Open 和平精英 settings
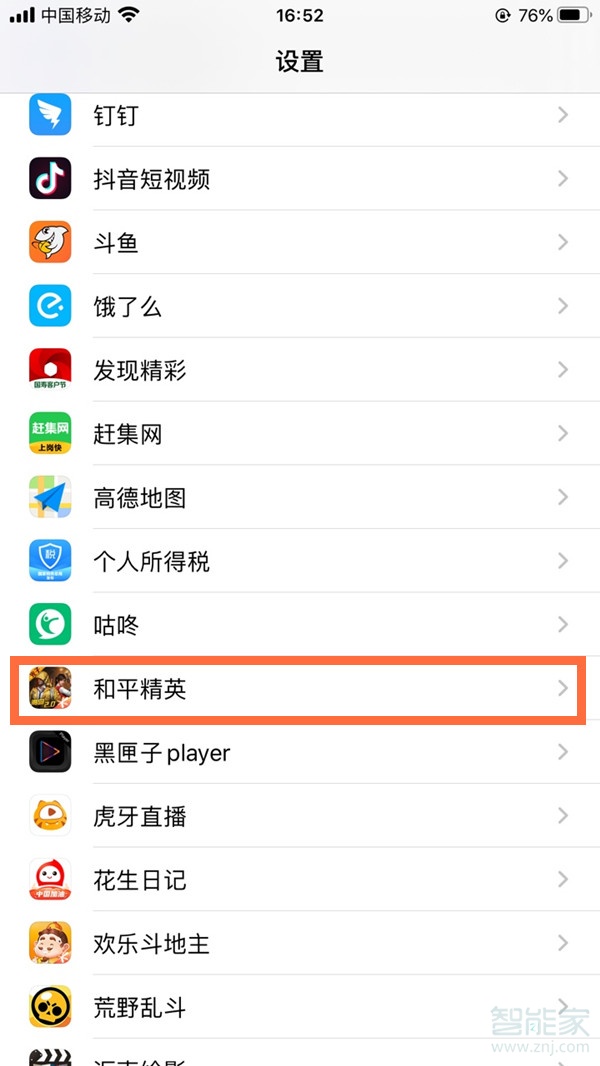 [x=300, y=688]
